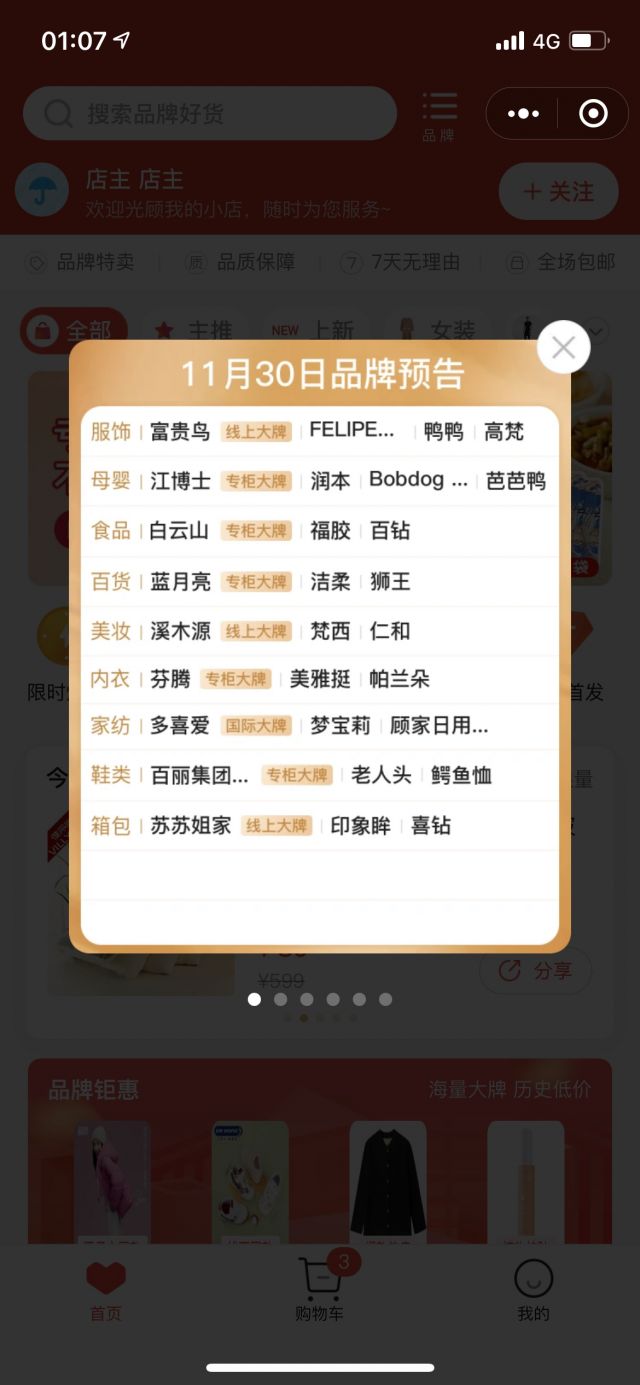The width and height of the screenshot is (640, 1385).
Task: Open the 富贵鸟 brand in the popup
Action: click(180, 431)
